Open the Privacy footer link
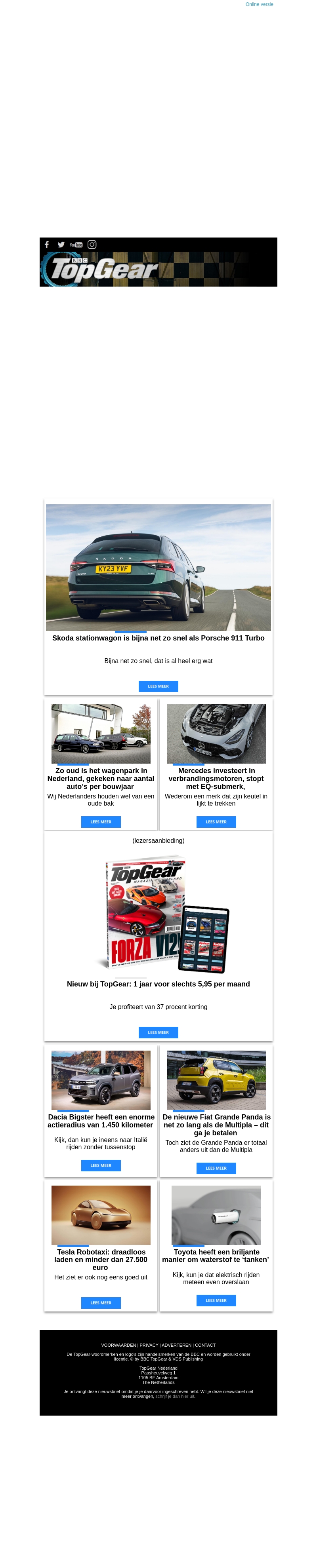 (x=149, y=1345)
